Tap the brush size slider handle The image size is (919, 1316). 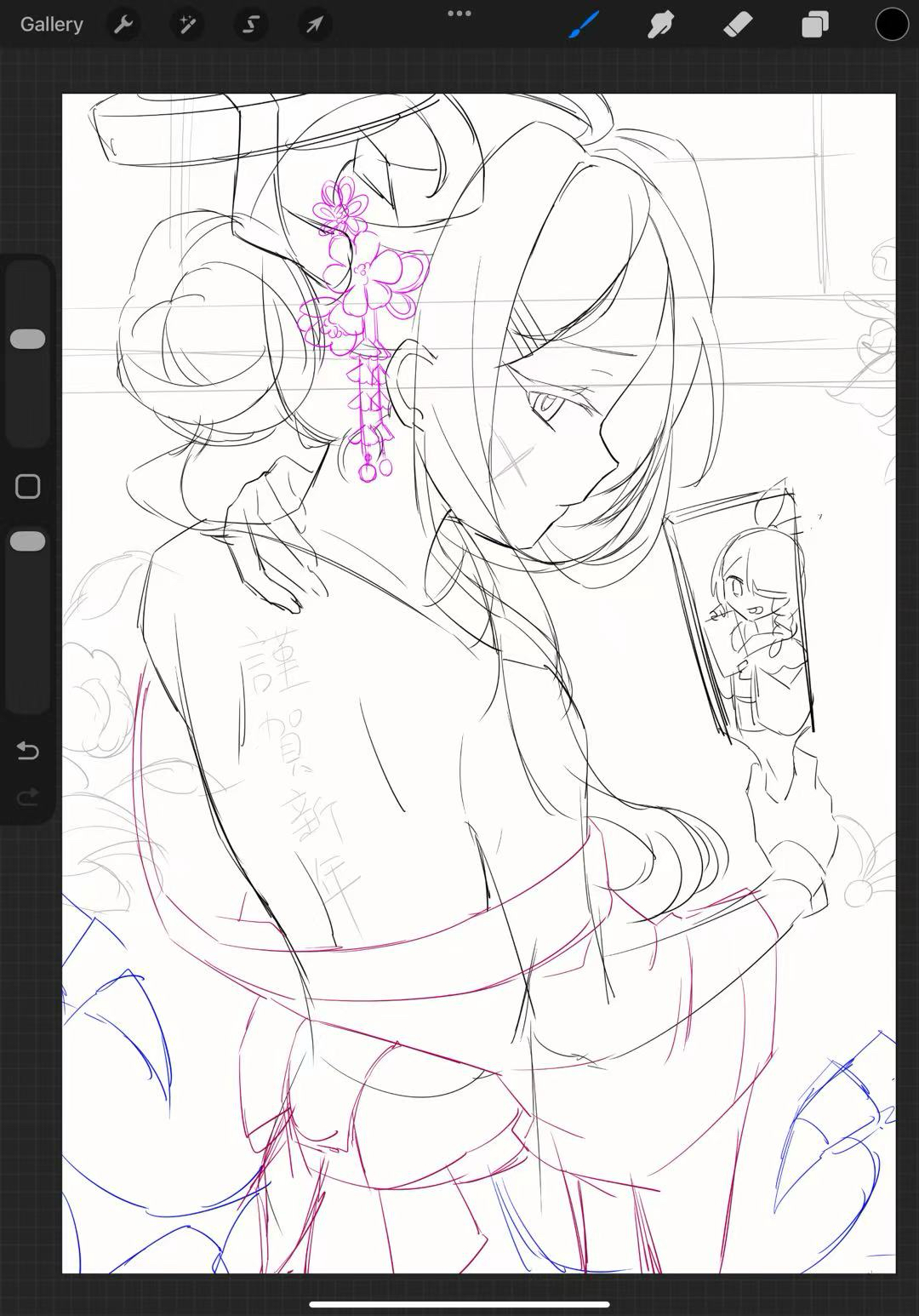coord(27,339)
